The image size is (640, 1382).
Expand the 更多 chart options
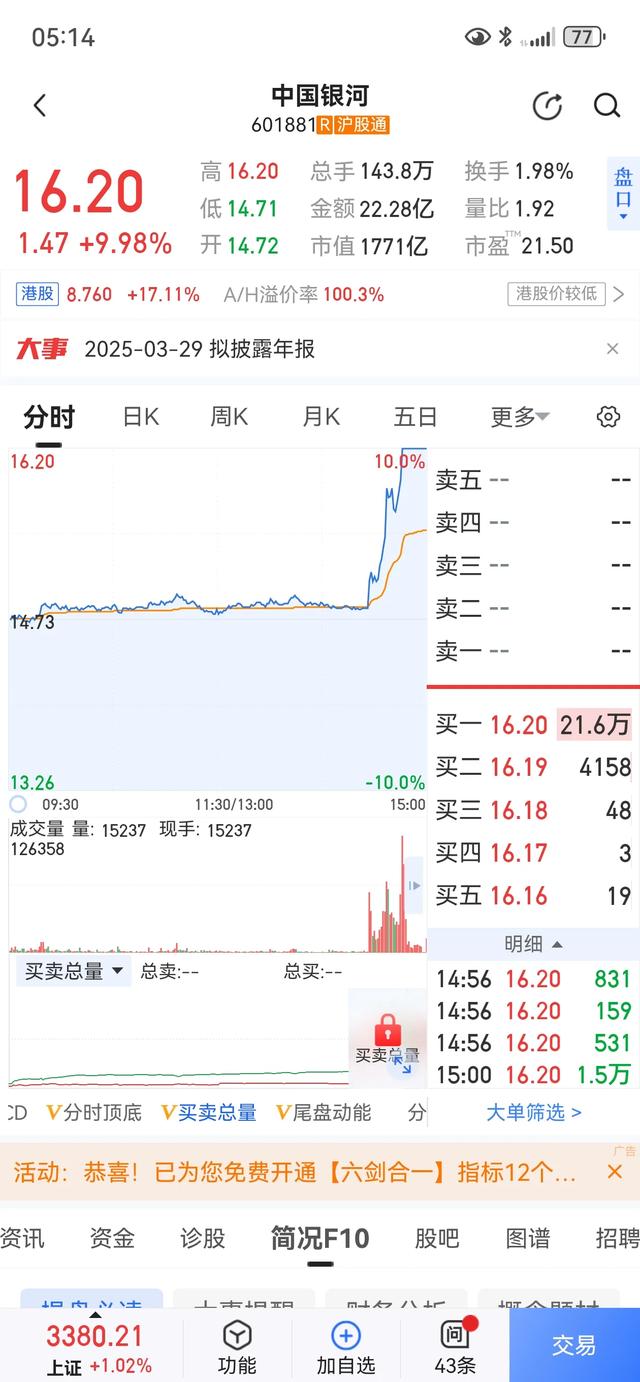tap(520, 416)
